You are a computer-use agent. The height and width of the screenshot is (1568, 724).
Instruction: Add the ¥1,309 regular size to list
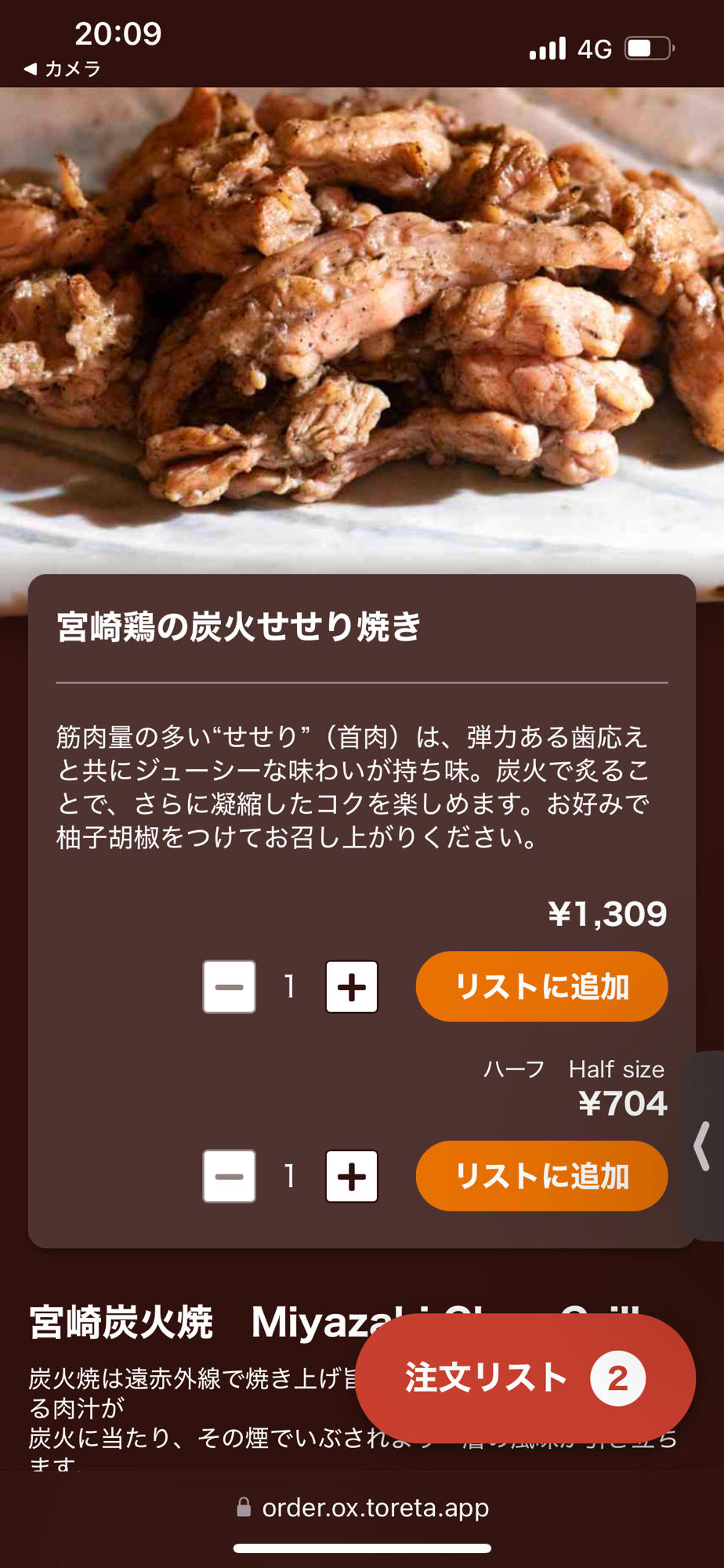point(541,986)
